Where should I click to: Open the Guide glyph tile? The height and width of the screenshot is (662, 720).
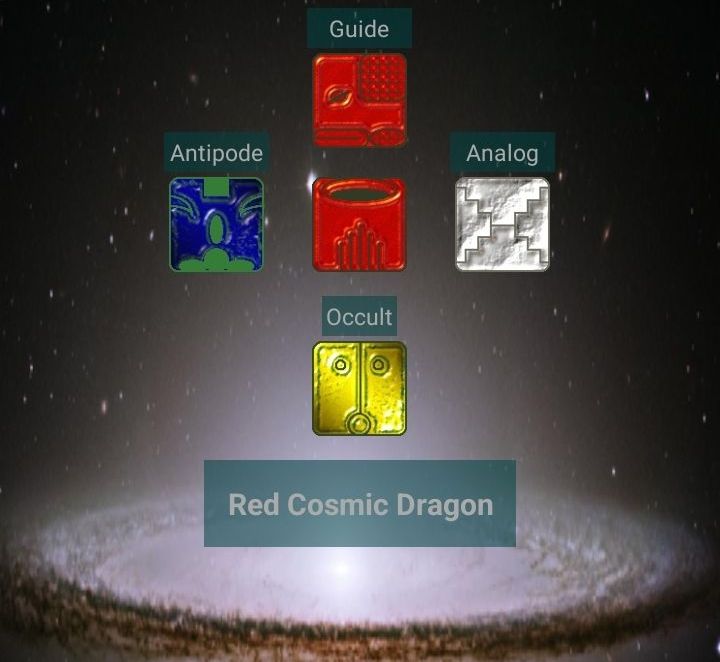point(359,100)
